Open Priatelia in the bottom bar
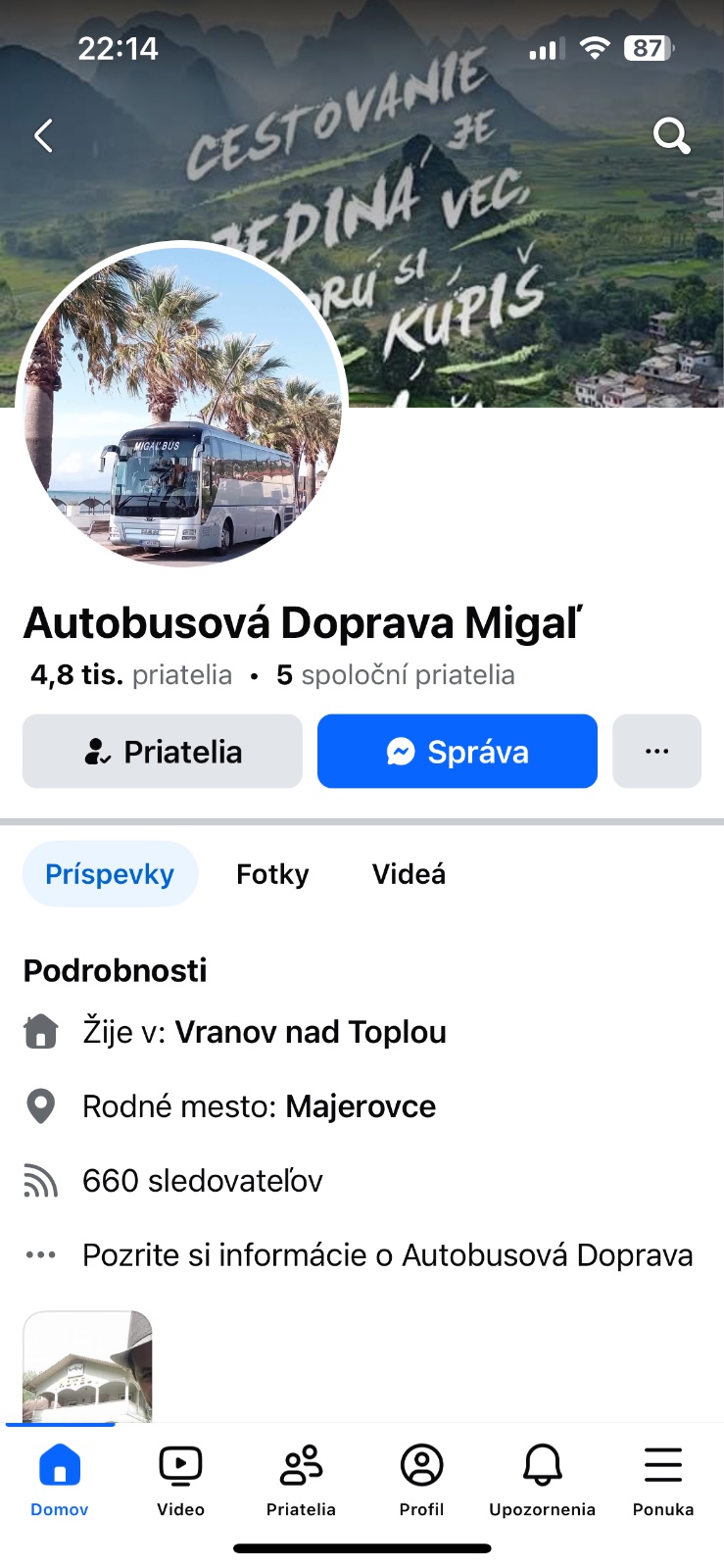This screenshot has height=1568, width=724. [301, 1480]
